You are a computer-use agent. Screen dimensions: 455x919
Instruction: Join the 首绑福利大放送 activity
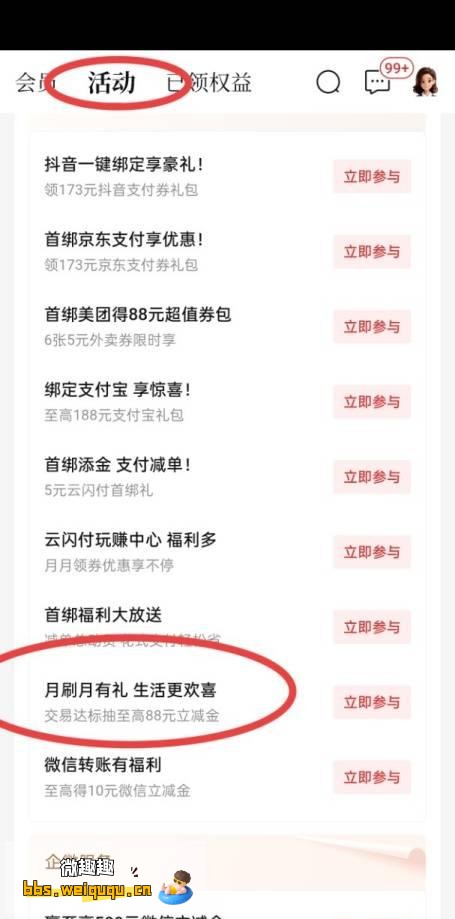[x=372, y=627]
